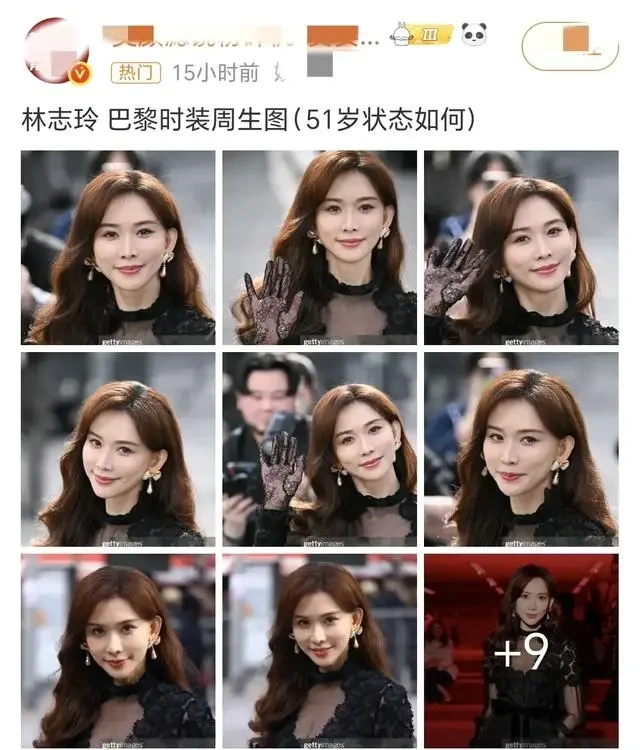This screenshot has width=640, height=750.
Task: Open the photo tile showing +9 more
Action: 521,651
